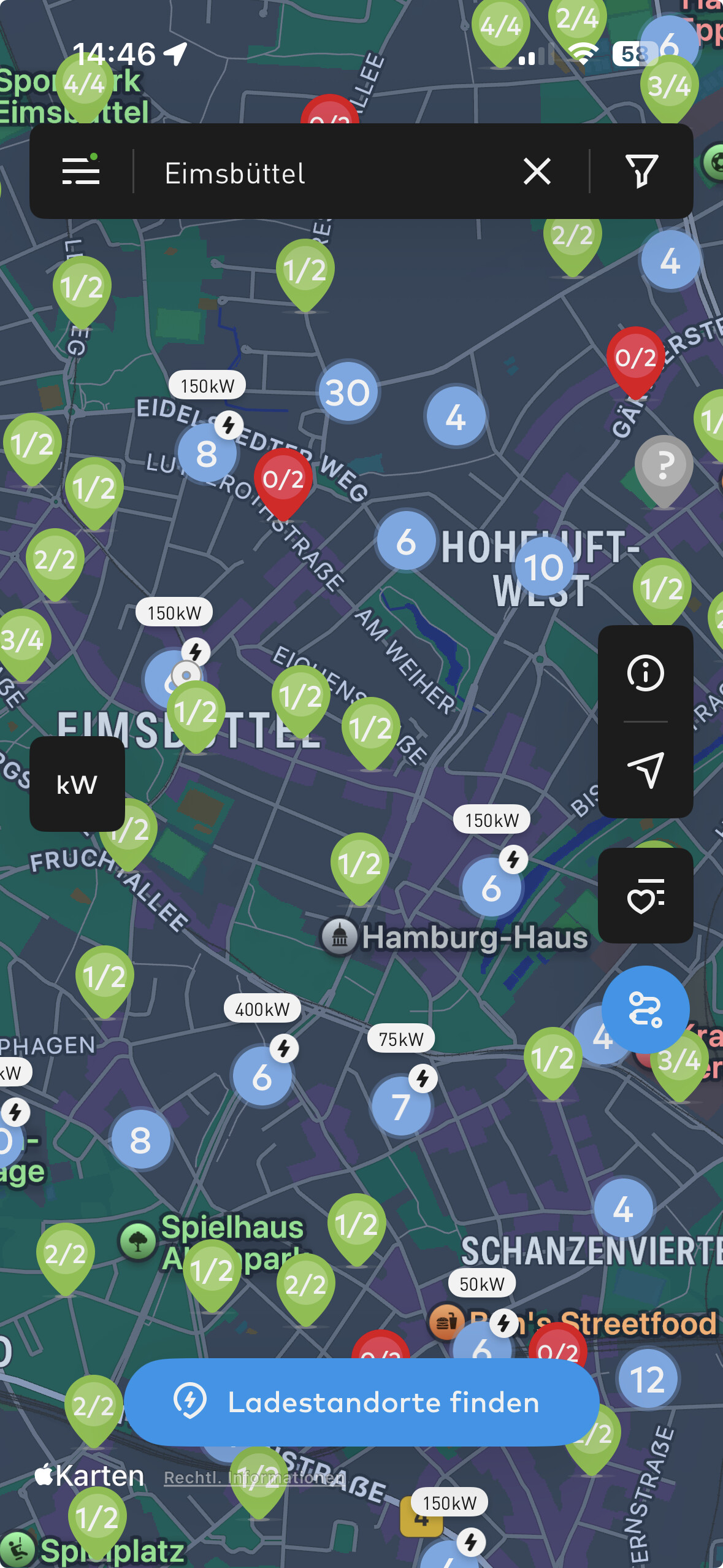Open the blue route planner button

(646, 1009)
